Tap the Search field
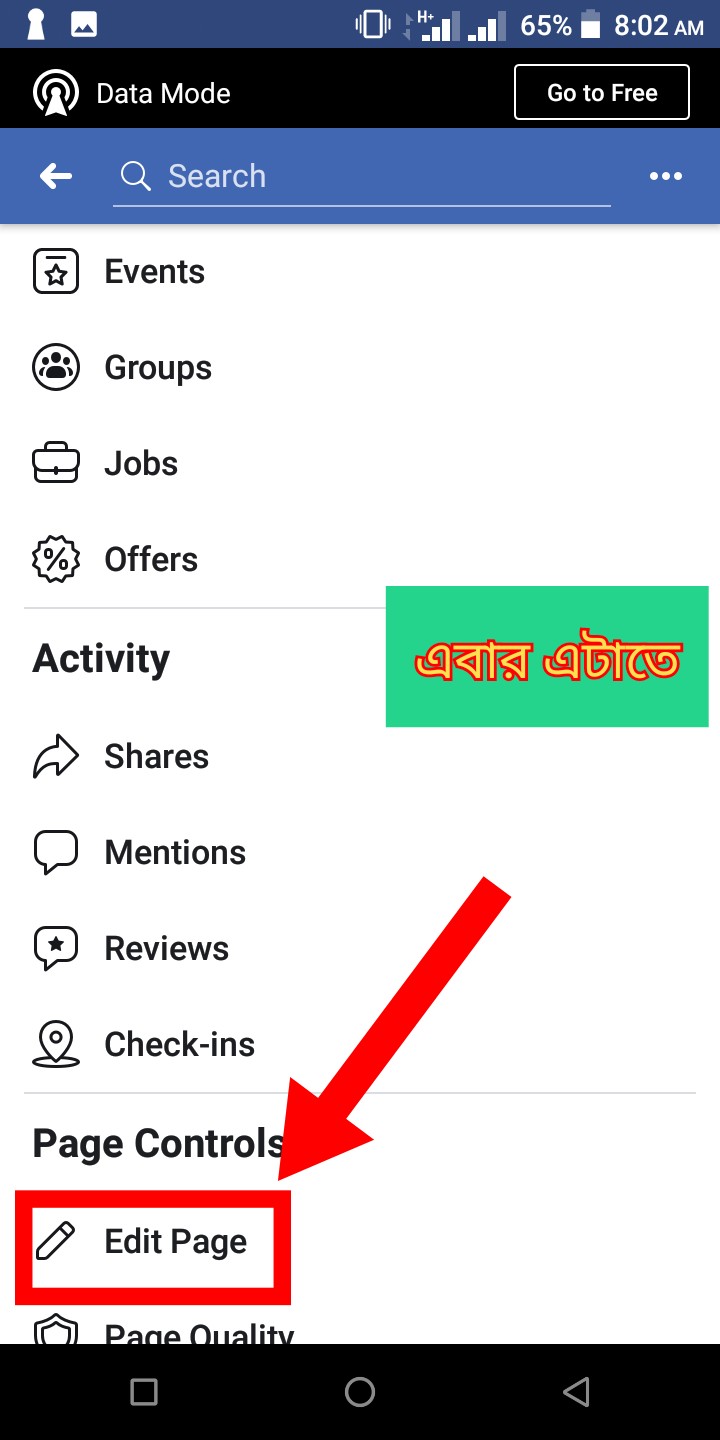This screenshot has height=1440, width=720. tap(360, 177)
